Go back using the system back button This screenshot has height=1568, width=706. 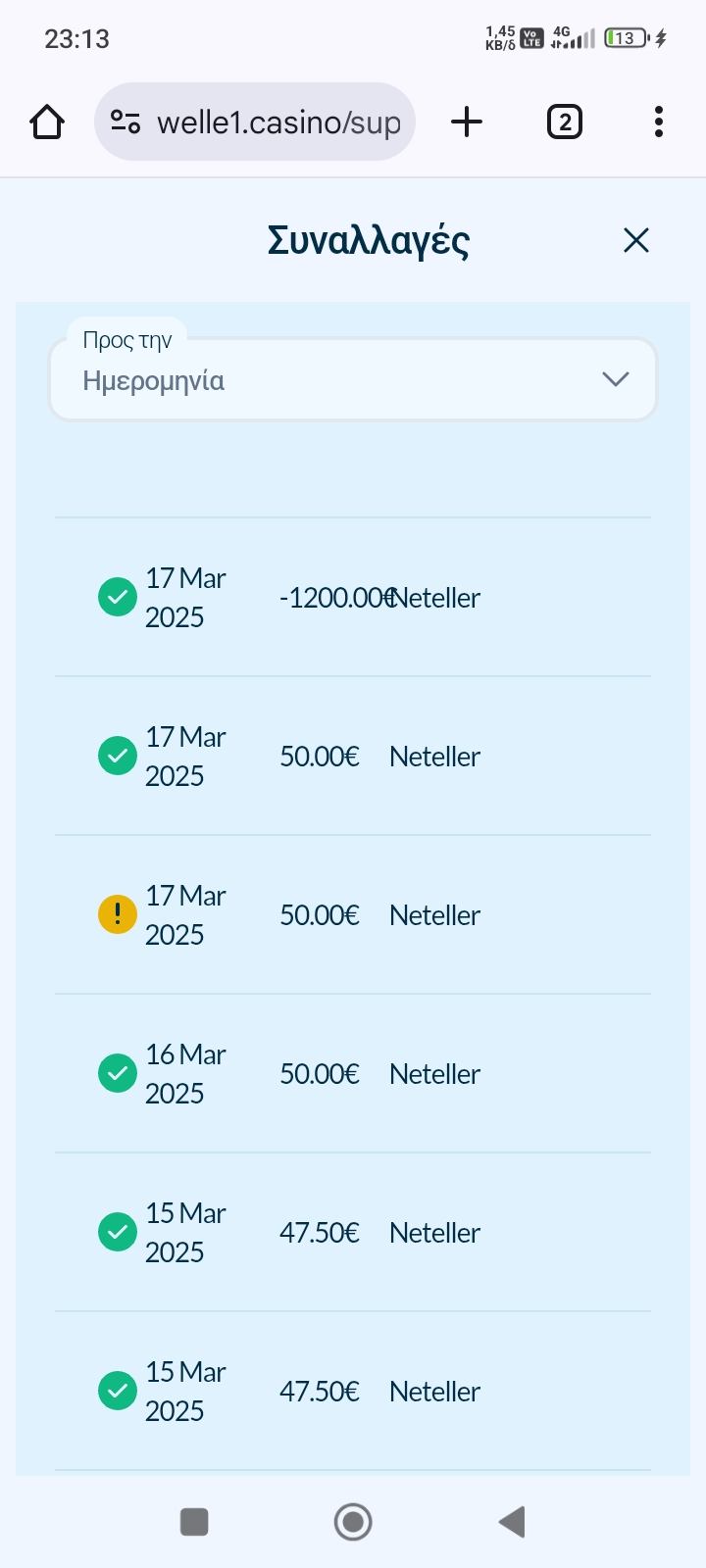tap(512, 1522)
